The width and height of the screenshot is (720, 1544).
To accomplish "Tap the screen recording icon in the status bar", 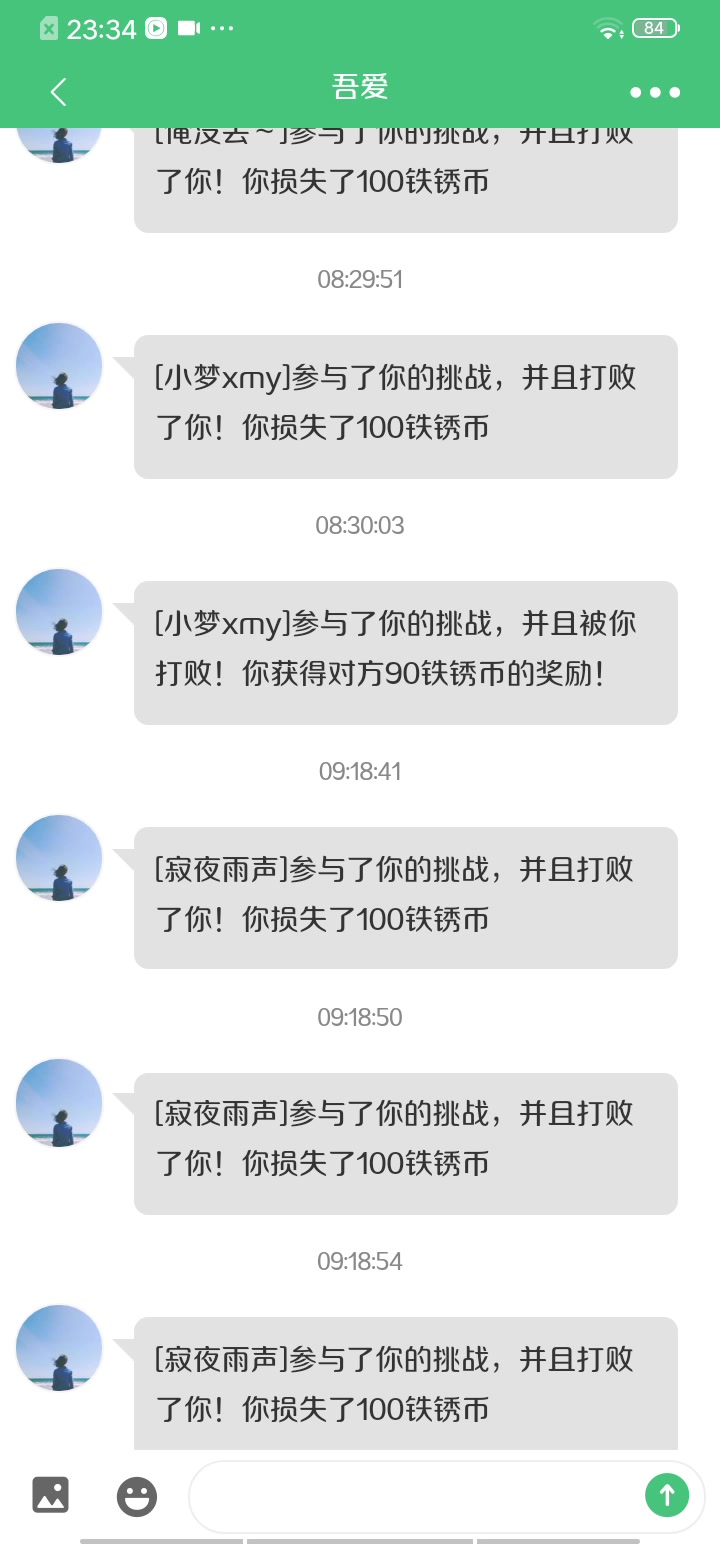I will click(x=157, y=28).
